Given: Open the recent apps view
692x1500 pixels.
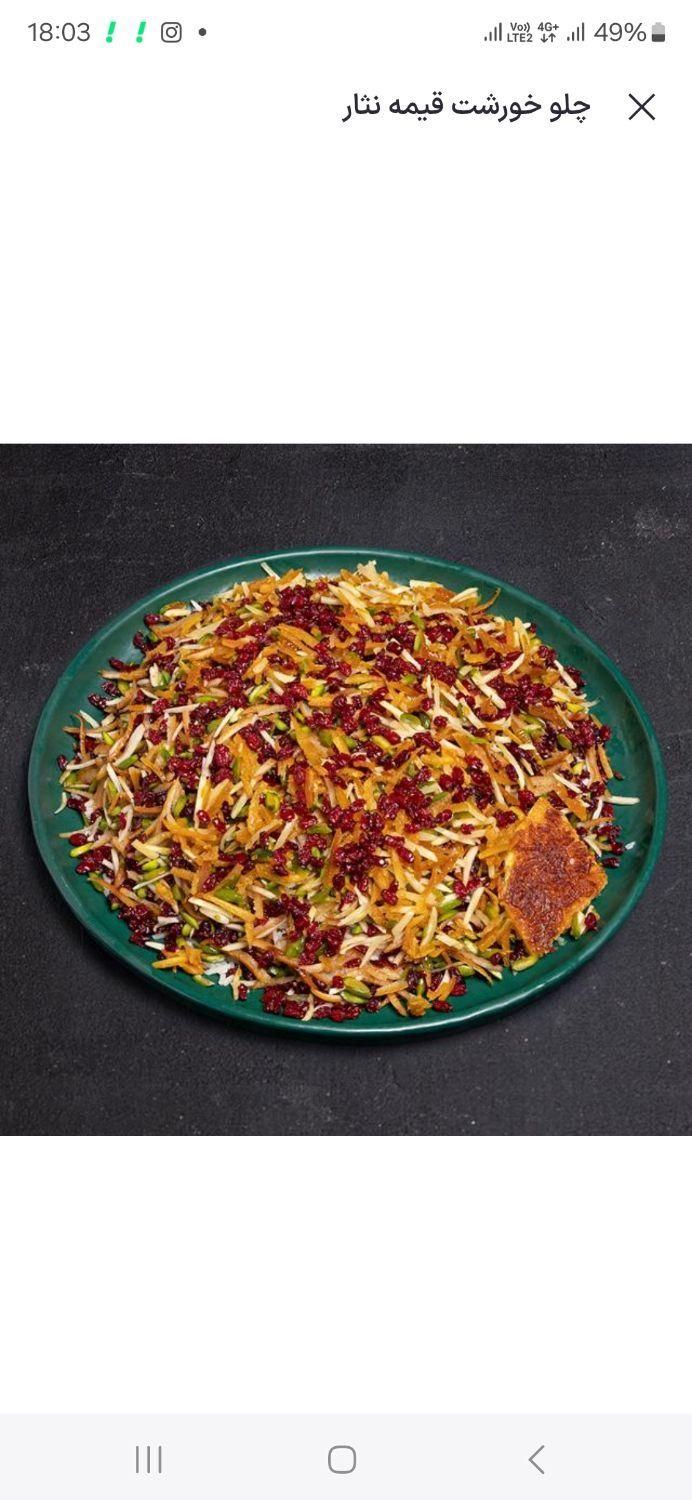Looking at the screenshot, I should [149, 1460].
